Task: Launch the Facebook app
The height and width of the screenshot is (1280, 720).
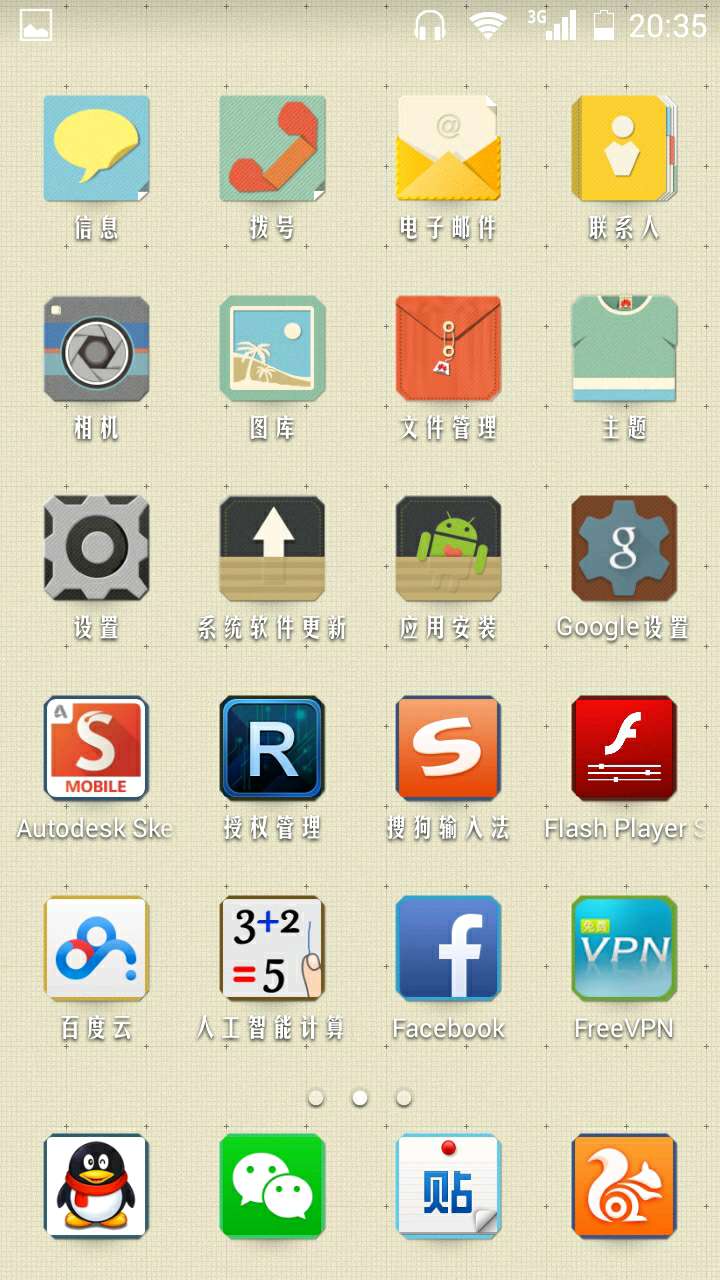Action: (x=448, y=949)
